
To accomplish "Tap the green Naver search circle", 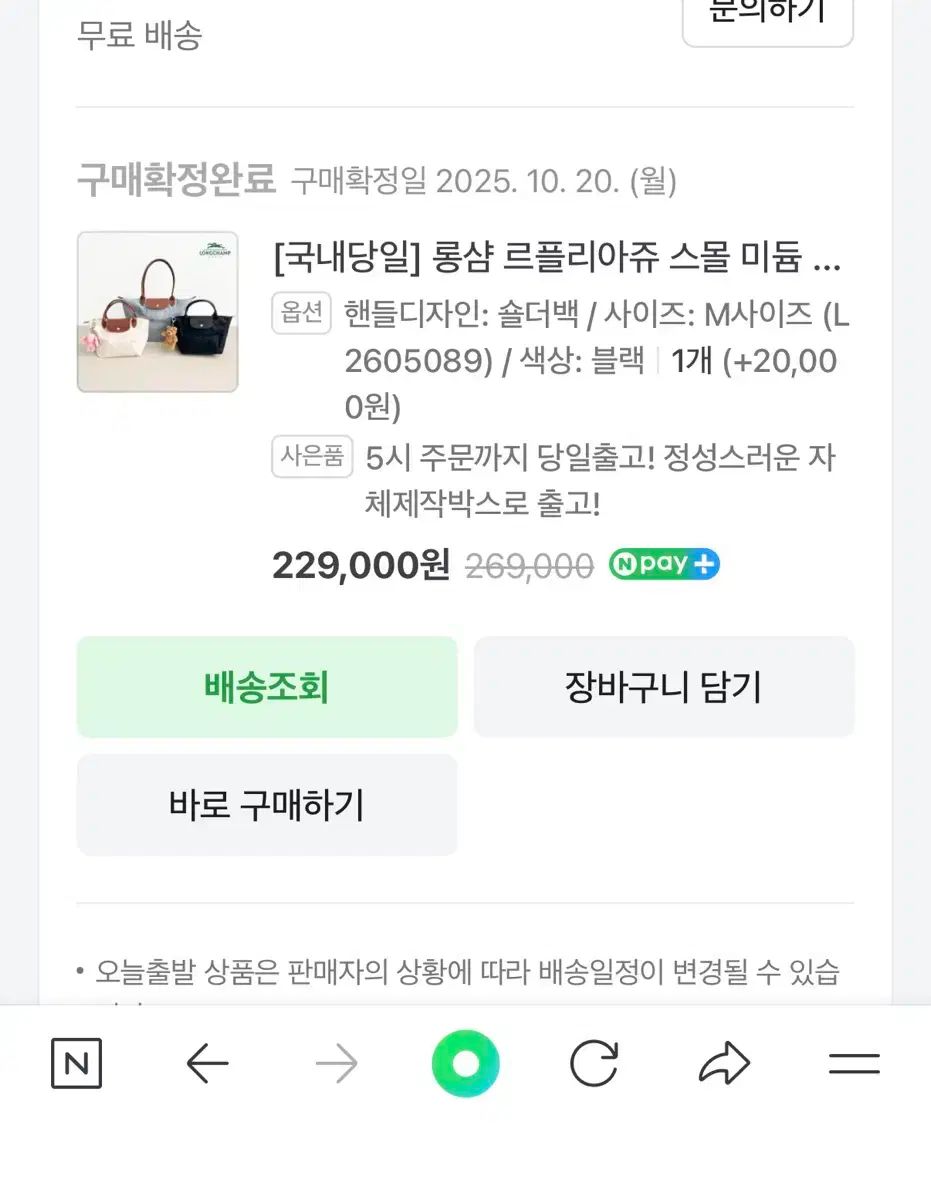I will [x=465, y=1064].
